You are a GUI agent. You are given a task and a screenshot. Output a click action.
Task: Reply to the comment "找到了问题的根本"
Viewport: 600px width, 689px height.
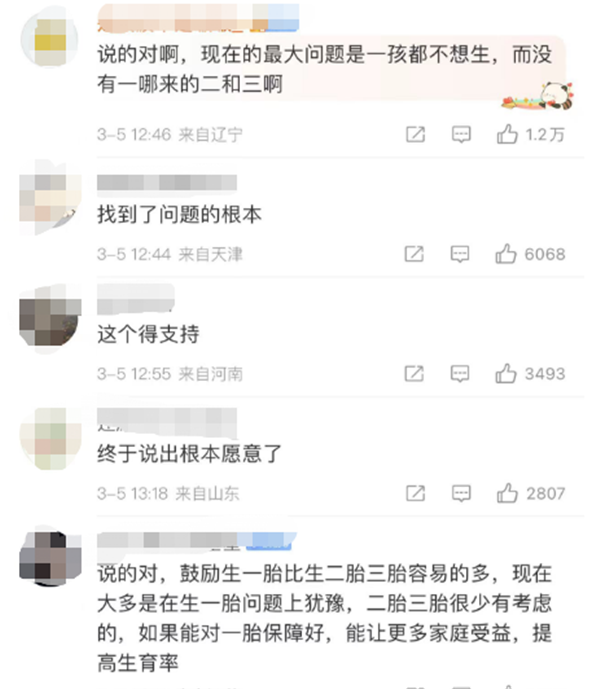point(461,255)
